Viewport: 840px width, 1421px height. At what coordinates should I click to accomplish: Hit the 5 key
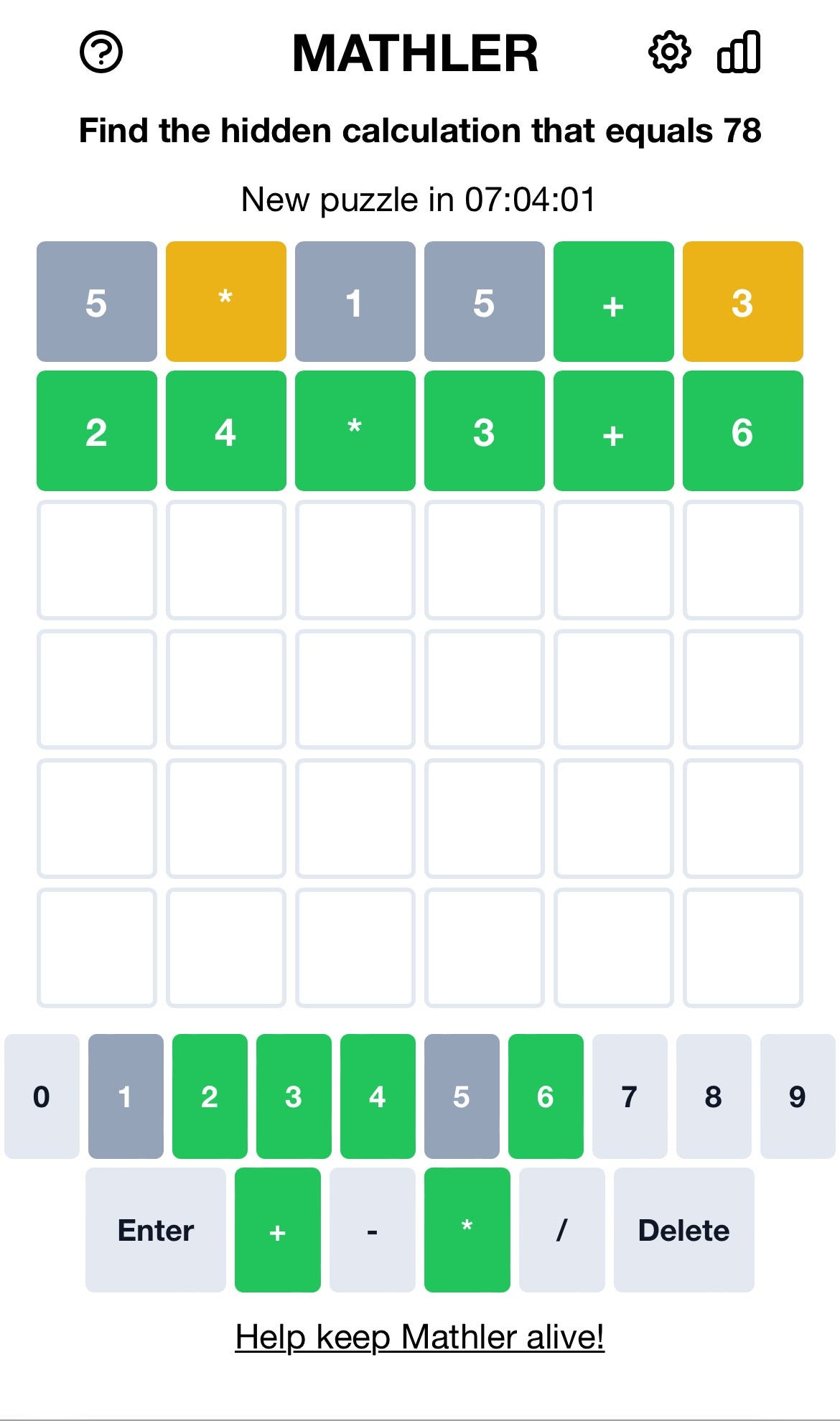click(462, 1096)
